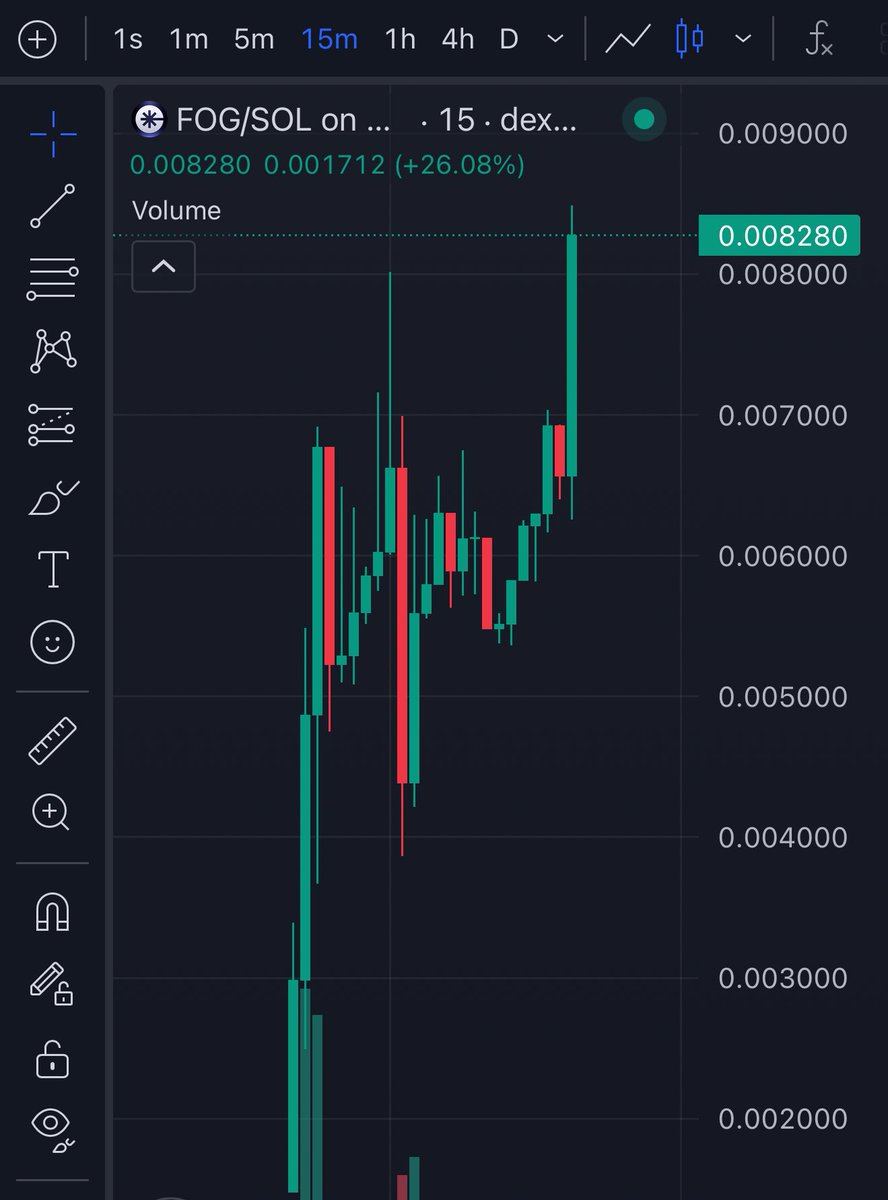Select the 1m timeframe
This screenshot has width=888, height=1200.
click(x=188, y=40)
